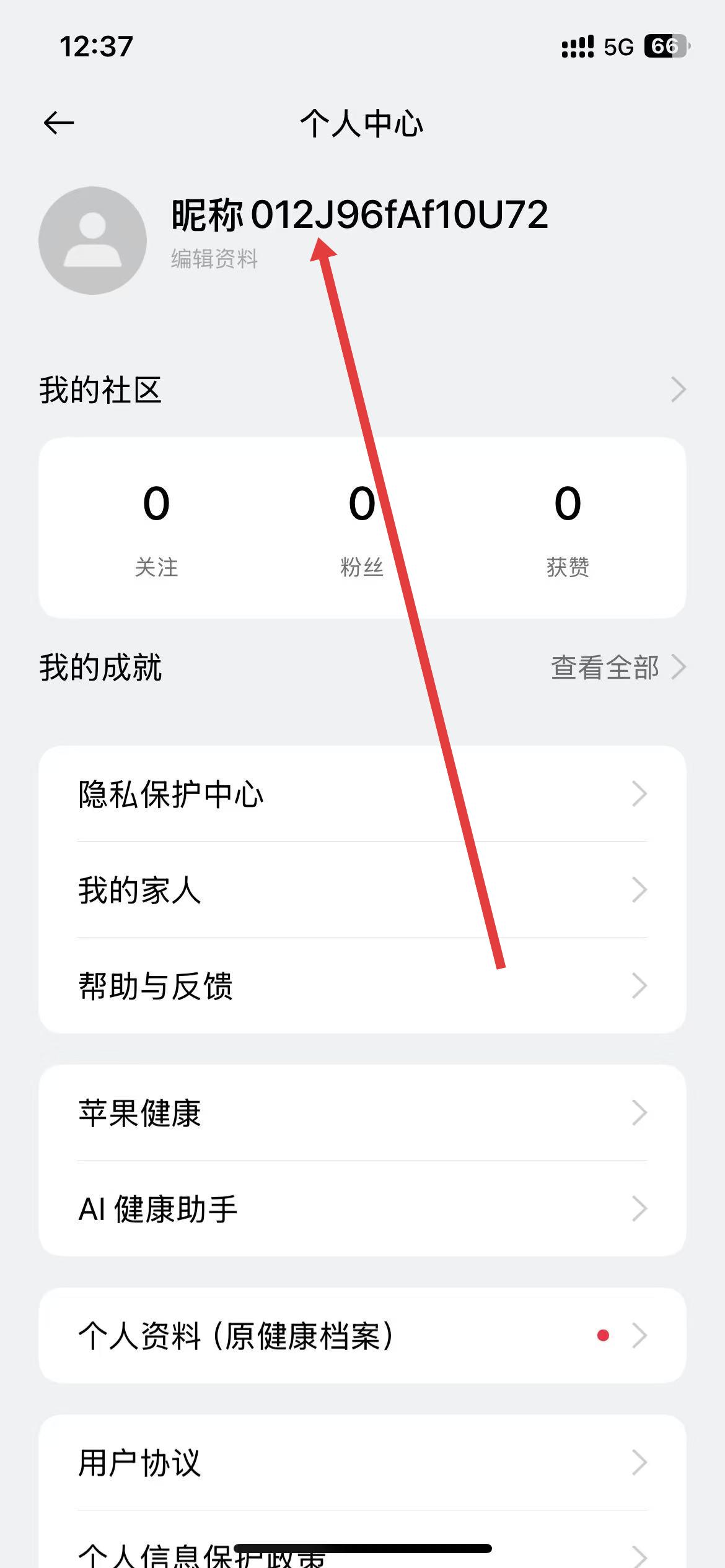Screen dimensions: 725x1568
Task: Open AI 健康助手
Action: coord(362,1209)
